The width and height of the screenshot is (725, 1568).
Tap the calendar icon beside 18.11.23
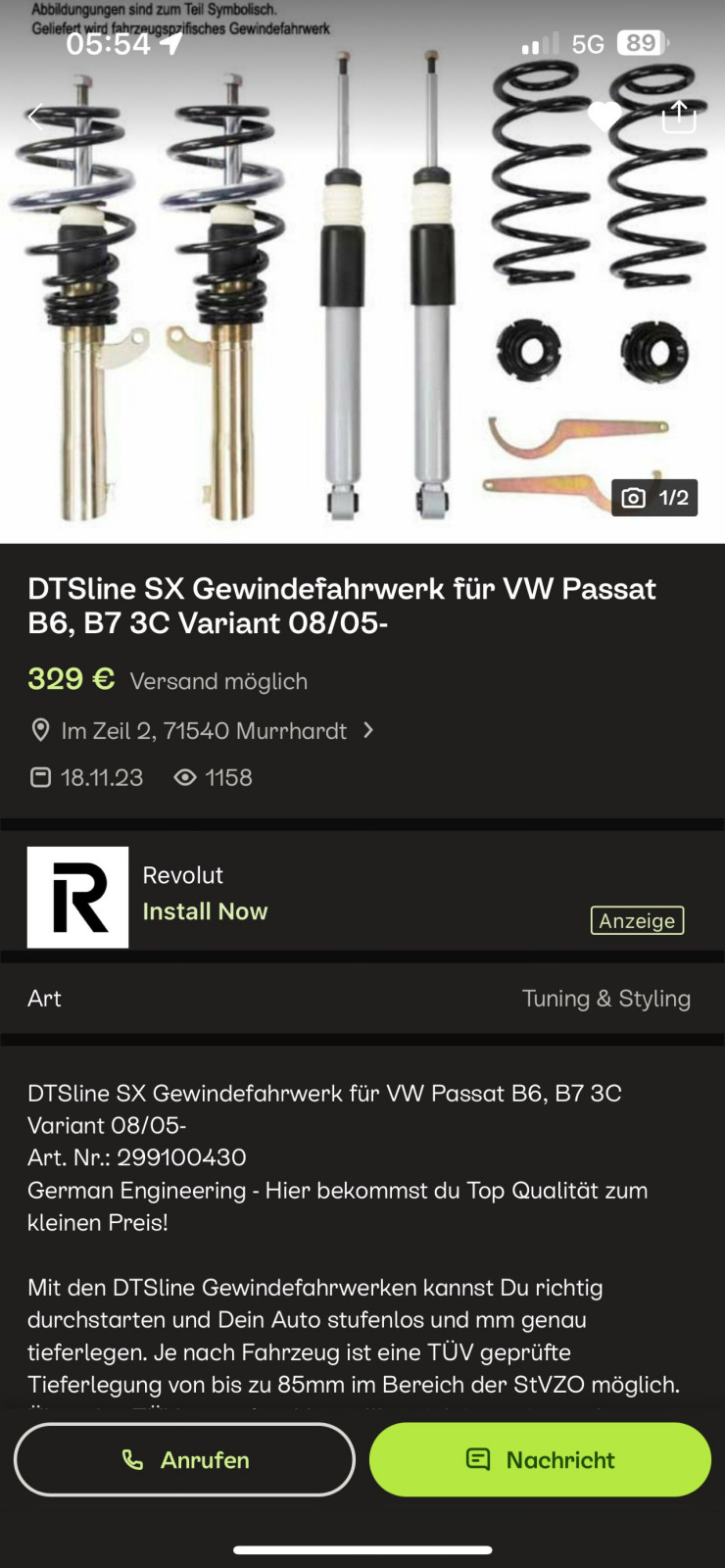coord(40,777)
